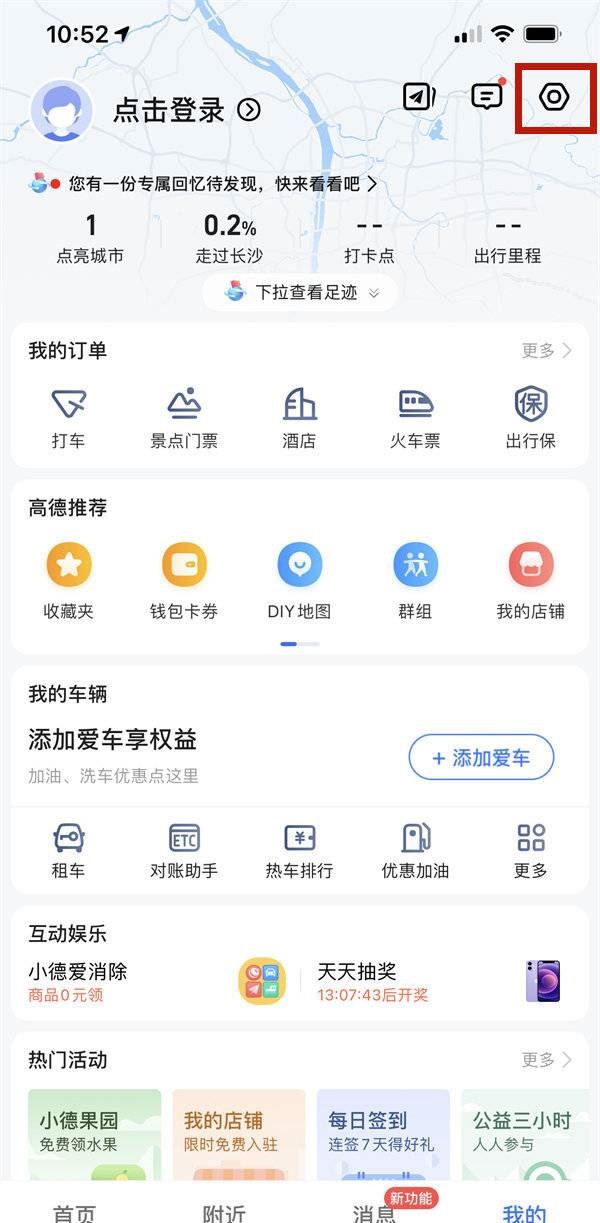Open the settings hexagon icon
Screen dimensions: 600x1223
click(x=554, y=97)
